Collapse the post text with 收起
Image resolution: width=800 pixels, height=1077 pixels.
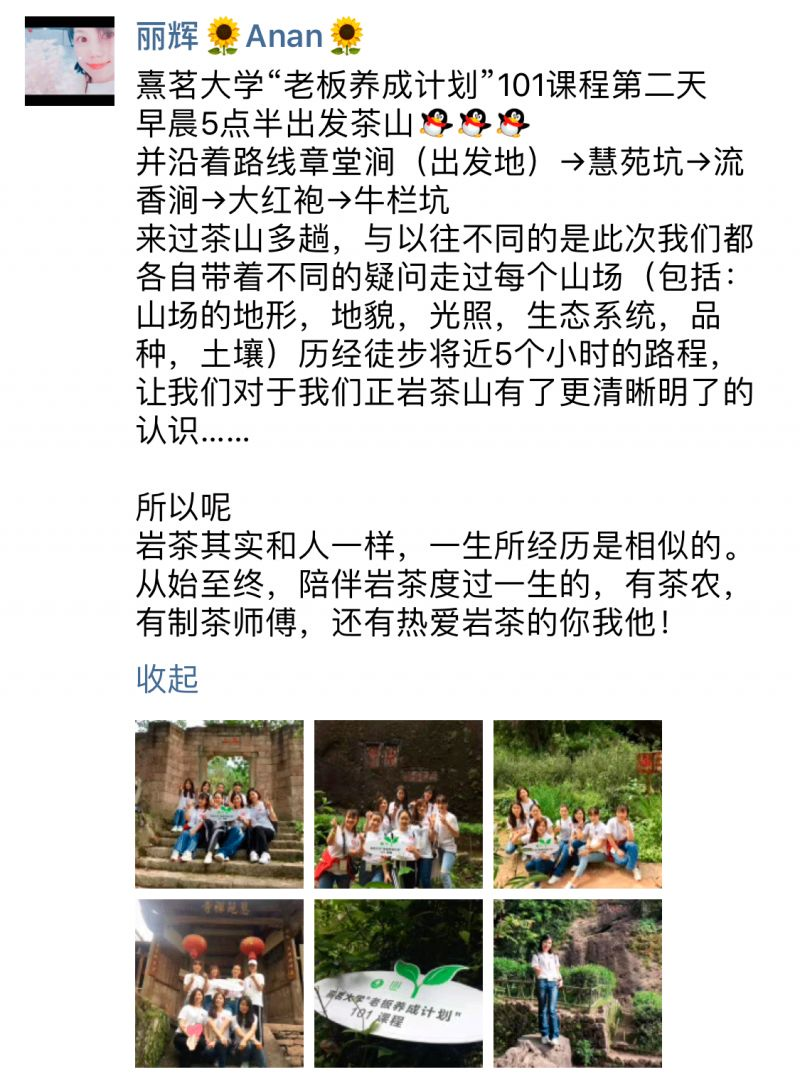pyautogui.click(x=167, y=679)
